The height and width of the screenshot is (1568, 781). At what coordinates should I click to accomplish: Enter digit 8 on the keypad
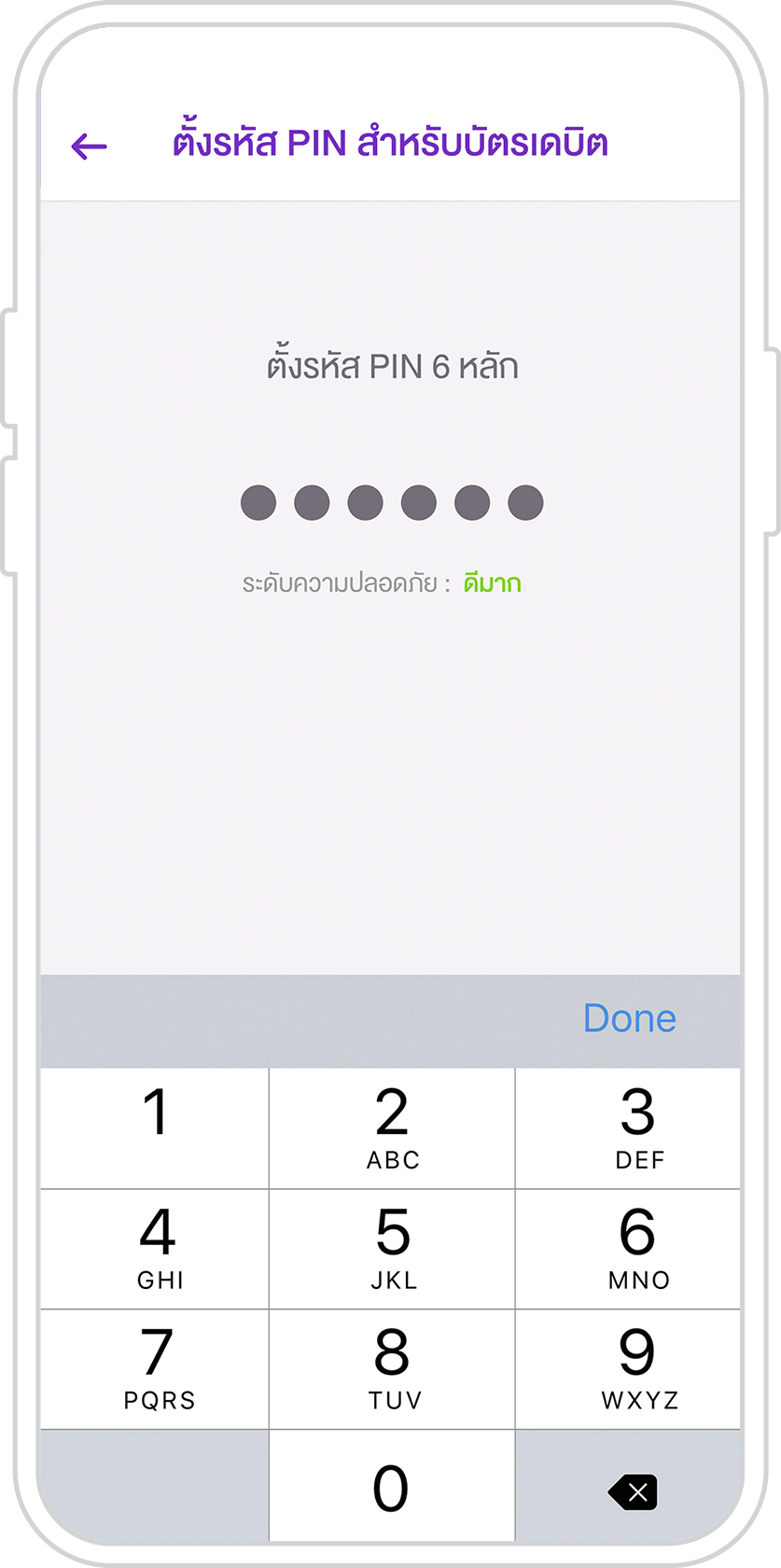(x=392, y=1369)
